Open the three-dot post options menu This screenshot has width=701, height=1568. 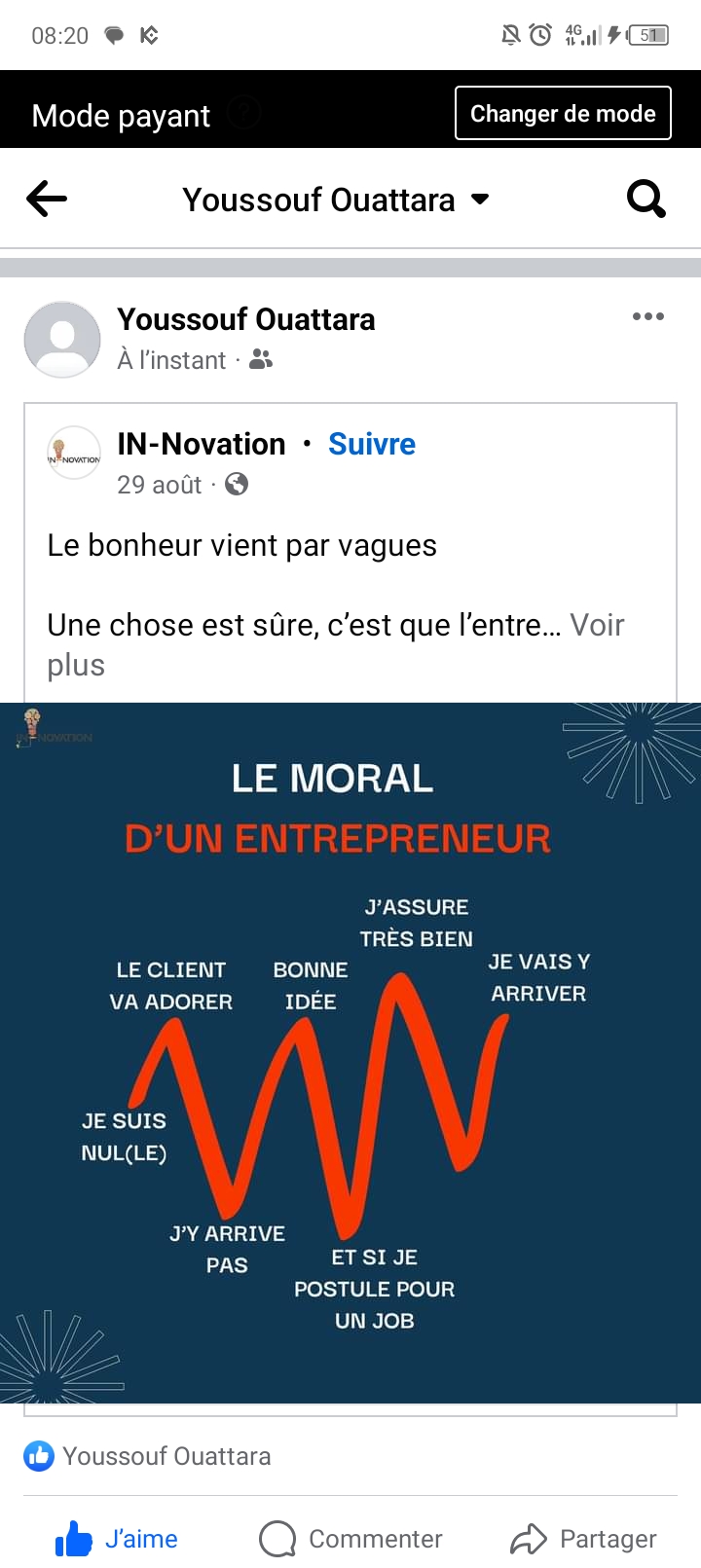648,316
